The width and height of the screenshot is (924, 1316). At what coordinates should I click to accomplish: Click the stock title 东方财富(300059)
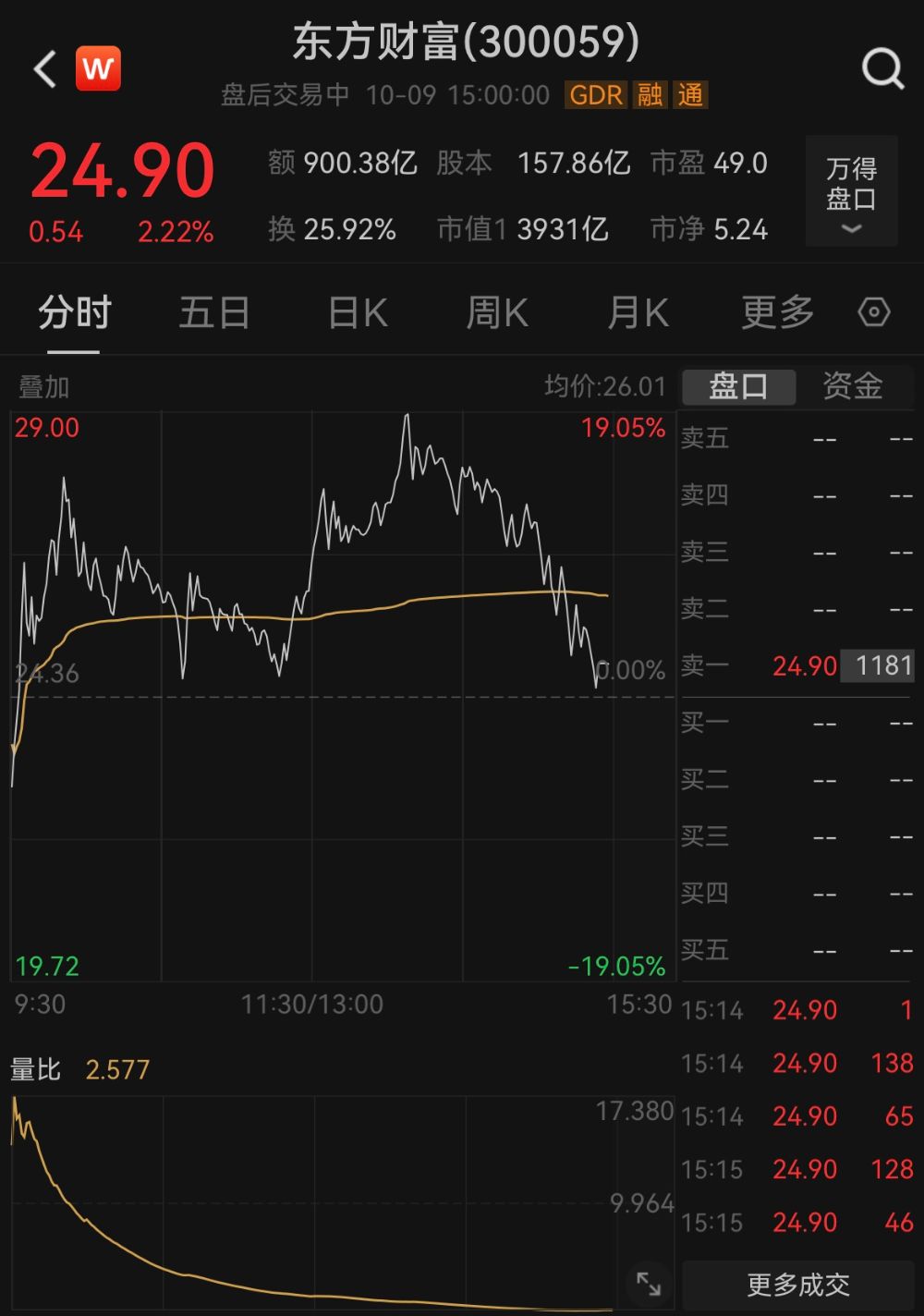[x=462, y=43]
